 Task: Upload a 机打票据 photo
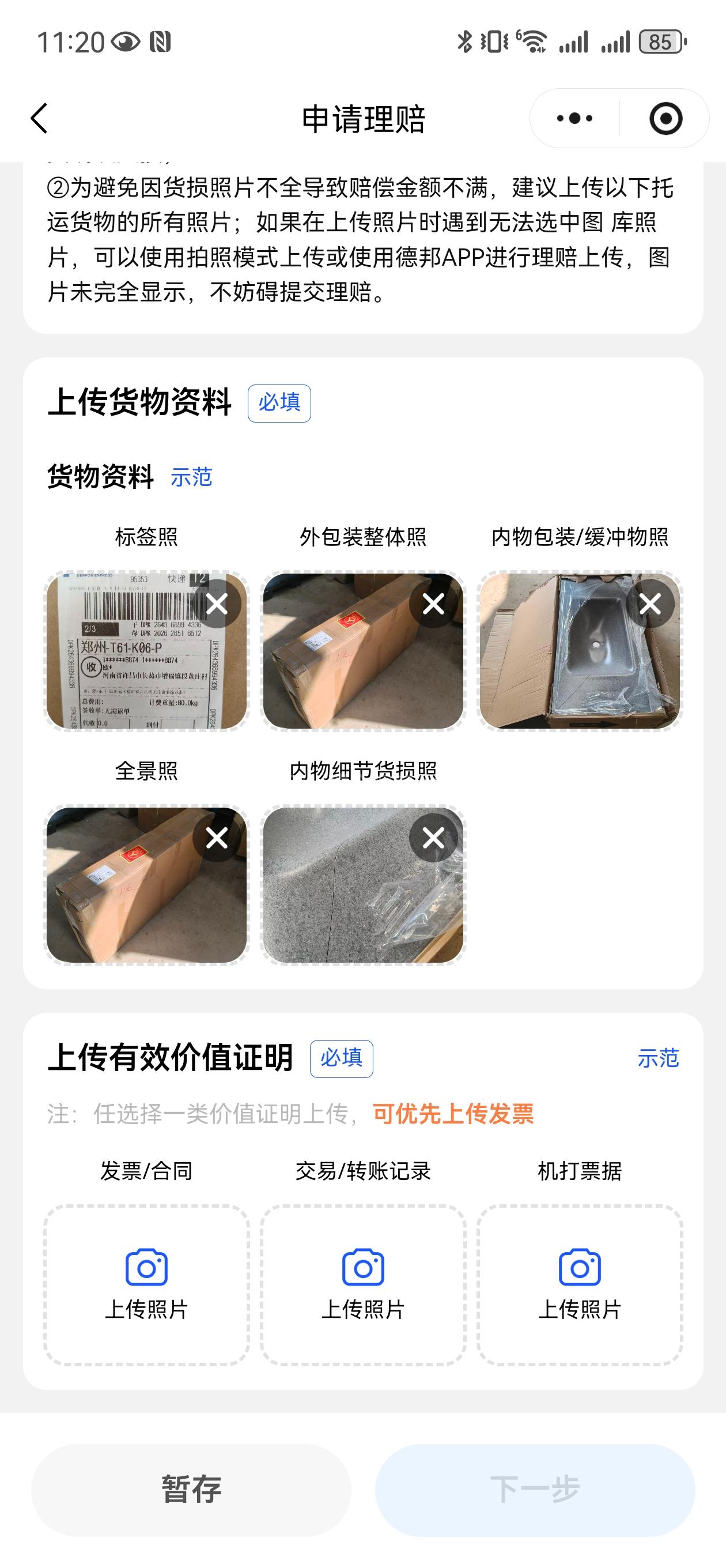[x=579, y=1284]
